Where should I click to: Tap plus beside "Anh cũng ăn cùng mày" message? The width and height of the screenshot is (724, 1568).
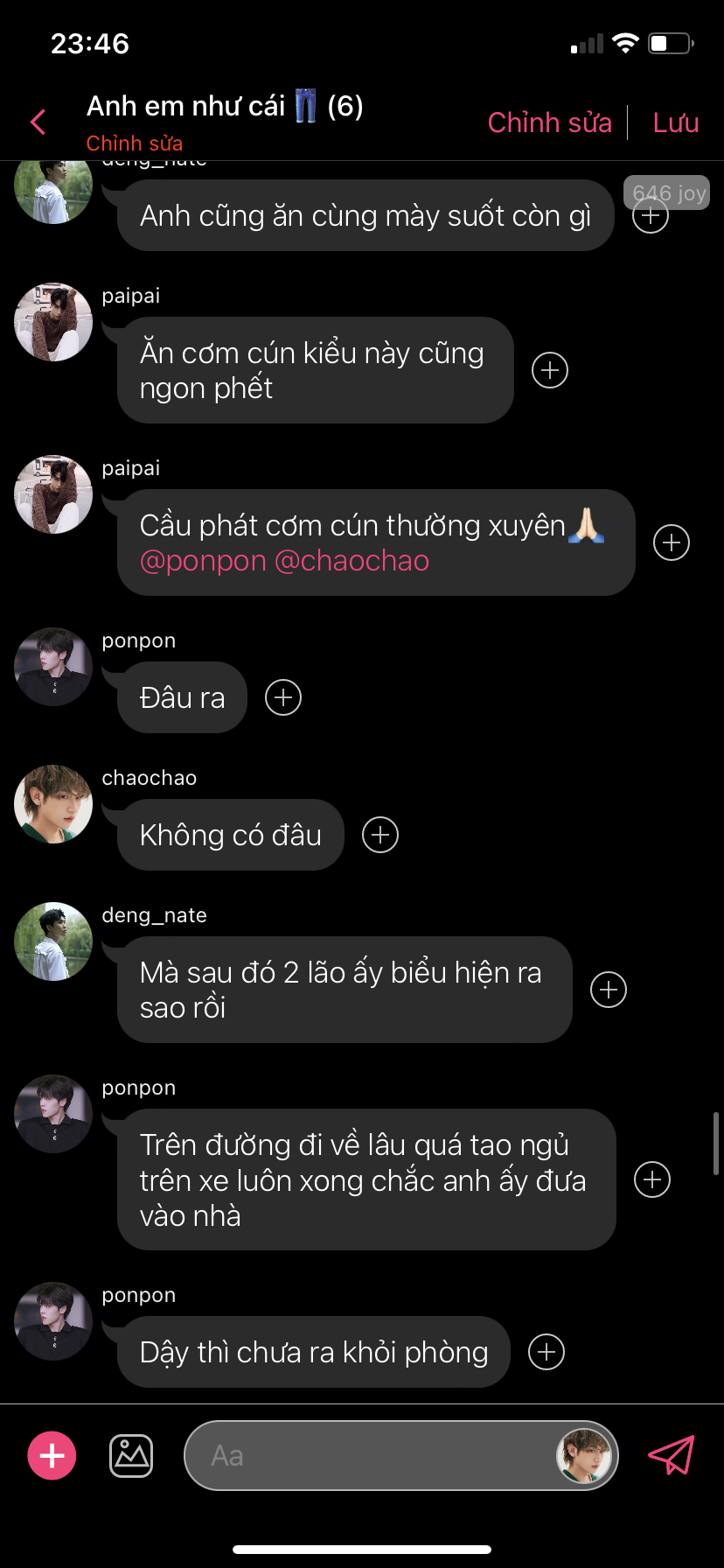point(651,215)
